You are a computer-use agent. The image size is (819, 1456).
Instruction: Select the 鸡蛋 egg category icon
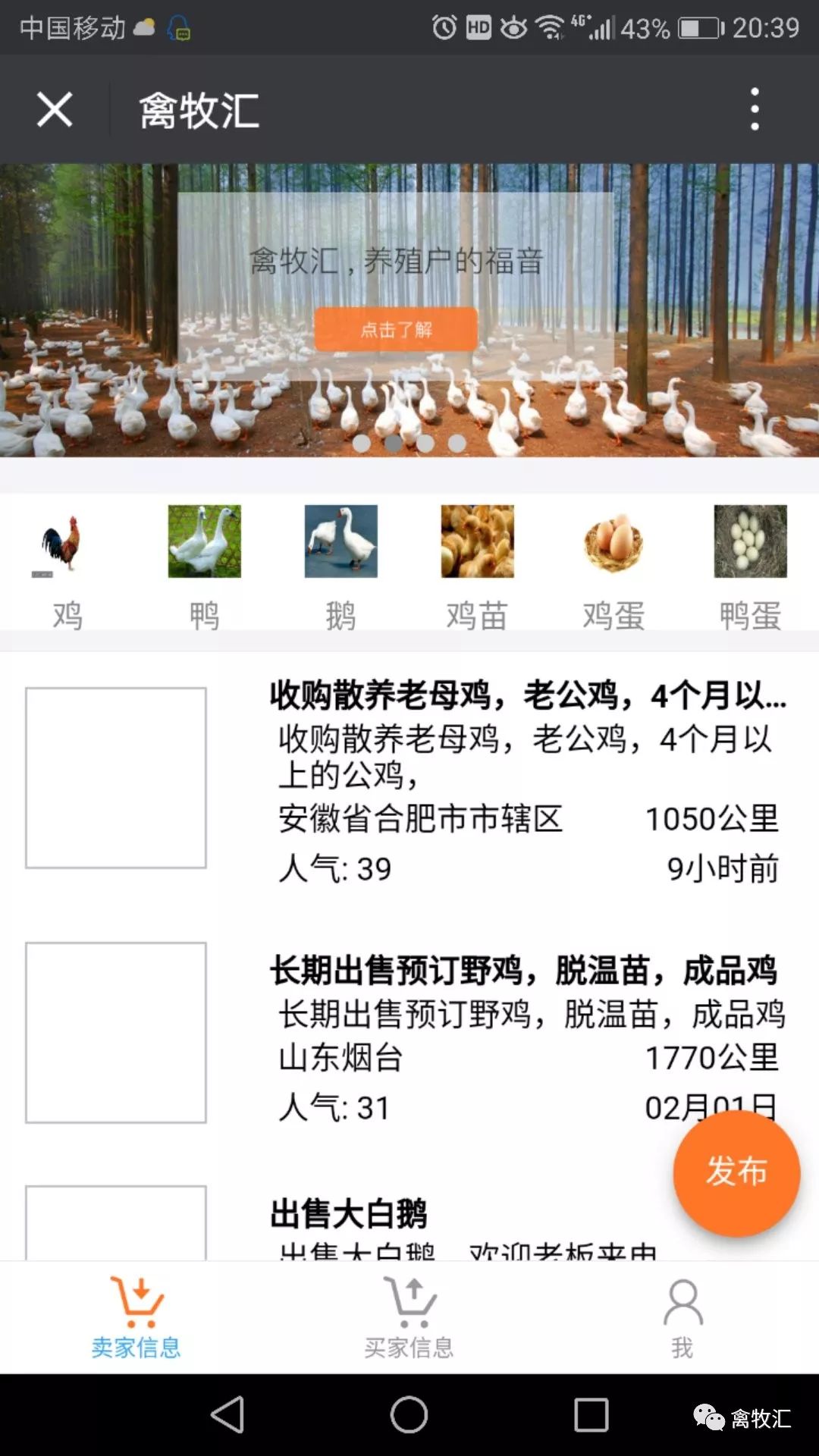click(x=612, y=540)
